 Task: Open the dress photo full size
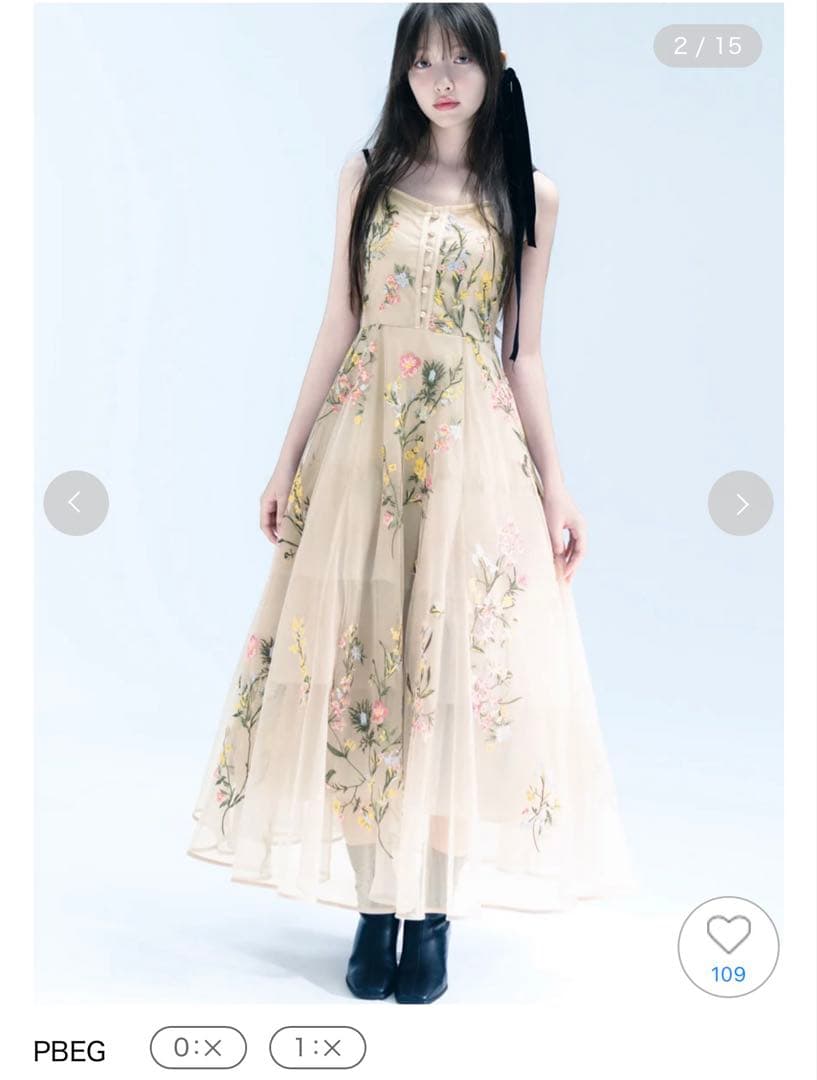pyautogui.click(x=408, y=500)
